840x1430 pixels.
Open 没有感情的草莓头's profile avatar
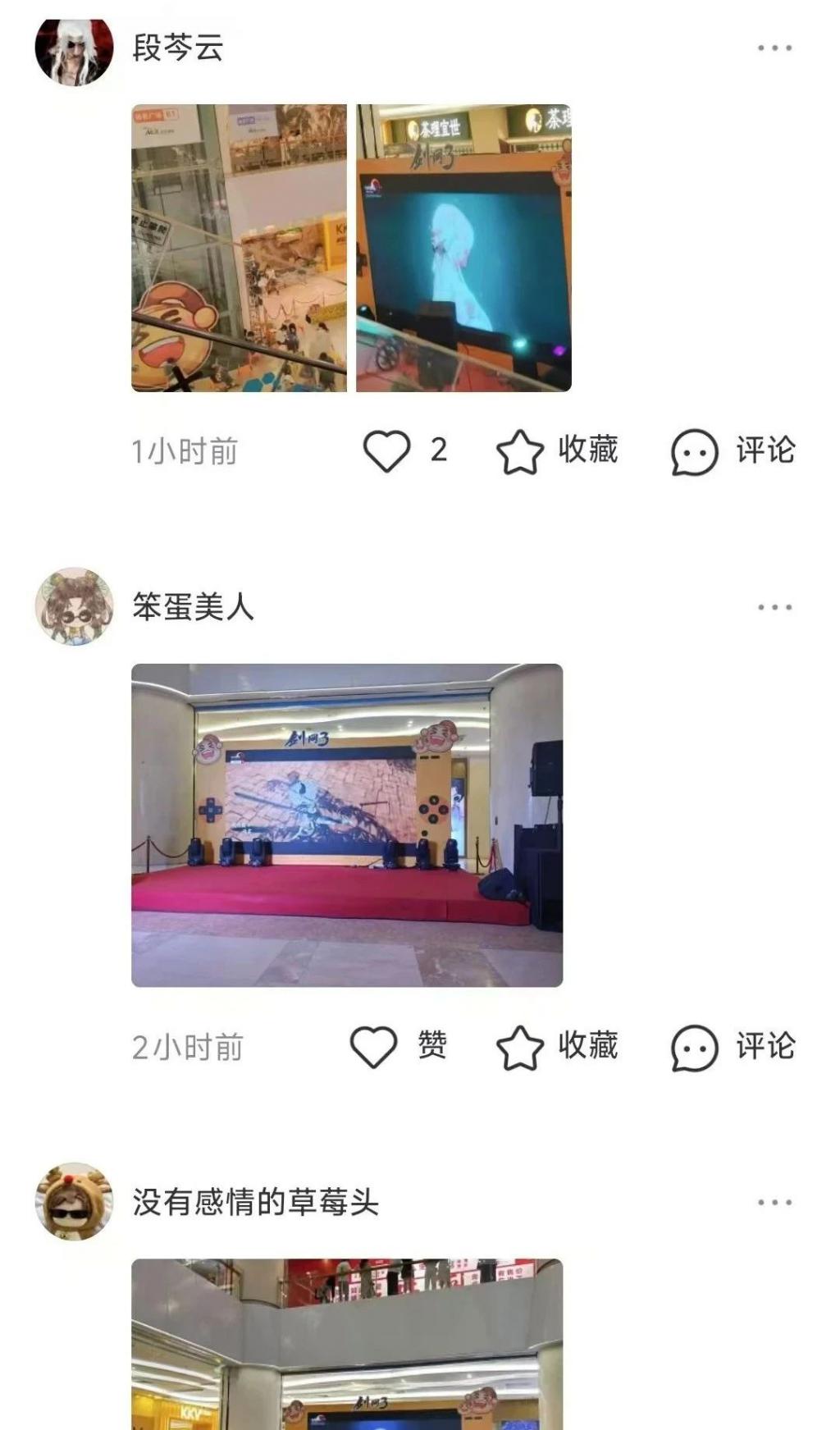point(74,1202)
